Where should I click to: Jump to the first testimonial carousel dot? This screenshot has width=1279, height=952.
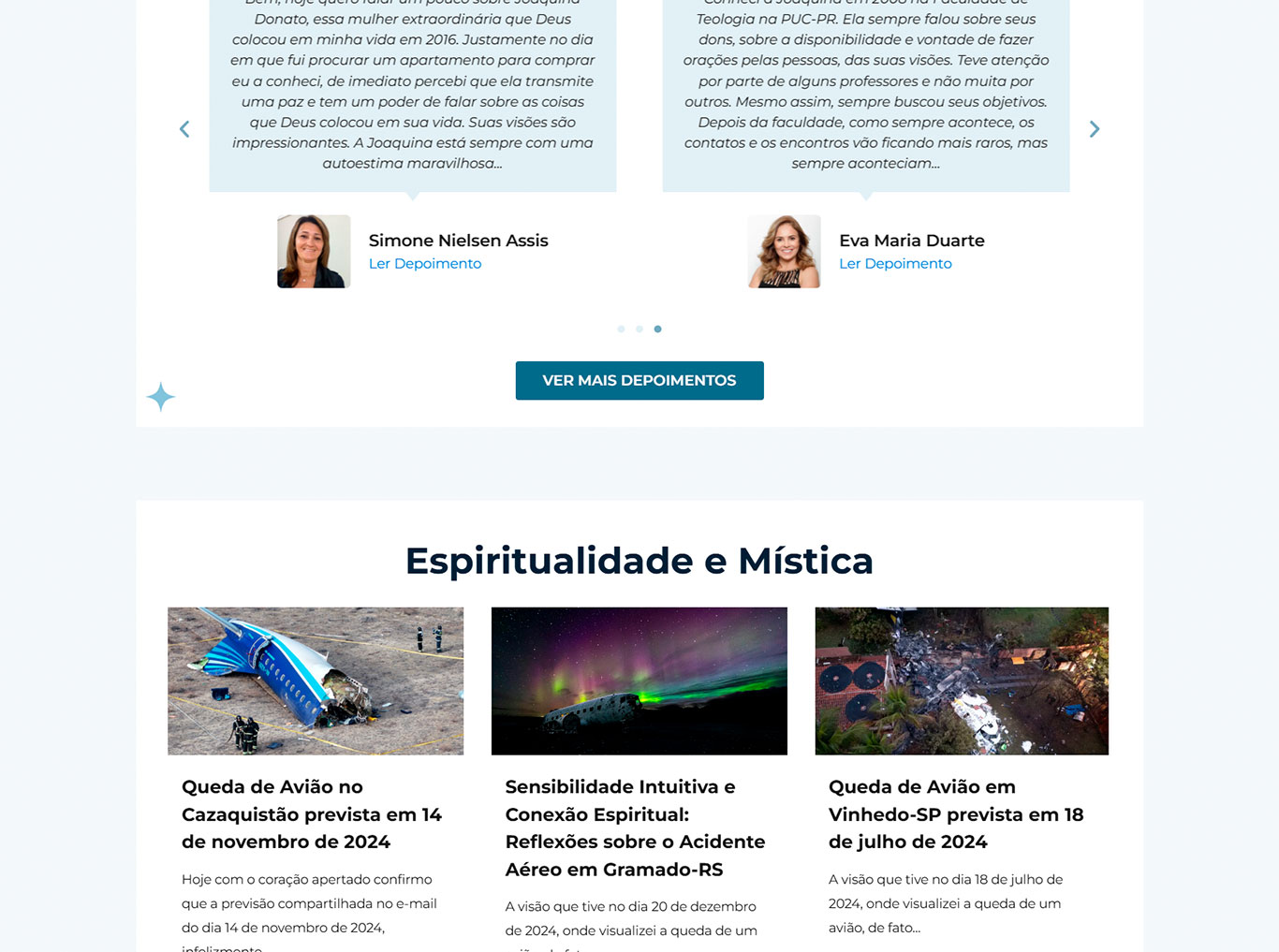[x=621, y=330]
